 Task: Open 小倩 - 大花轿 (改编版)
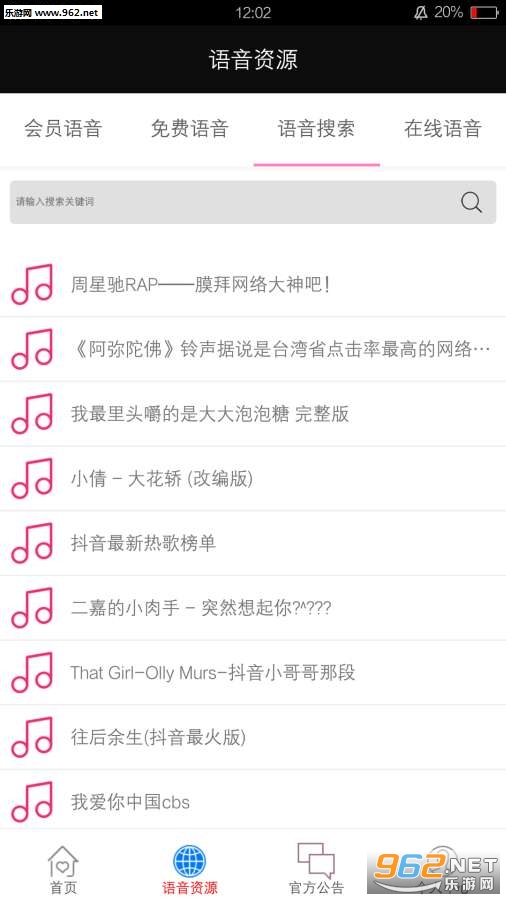pyautogui.click(x=253, y=479)
